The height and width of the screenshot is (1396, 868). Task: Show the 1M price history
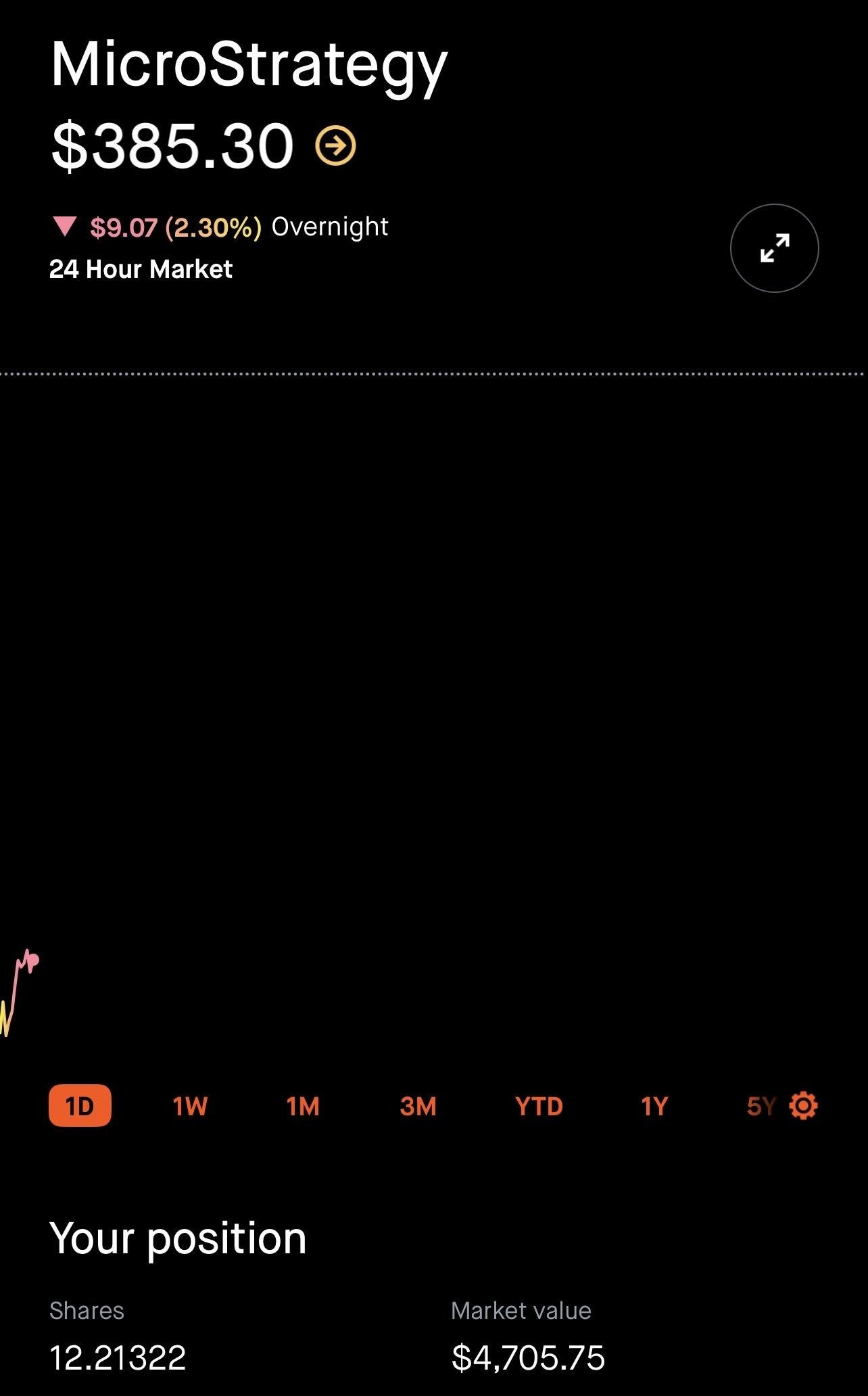point(303,1106)
